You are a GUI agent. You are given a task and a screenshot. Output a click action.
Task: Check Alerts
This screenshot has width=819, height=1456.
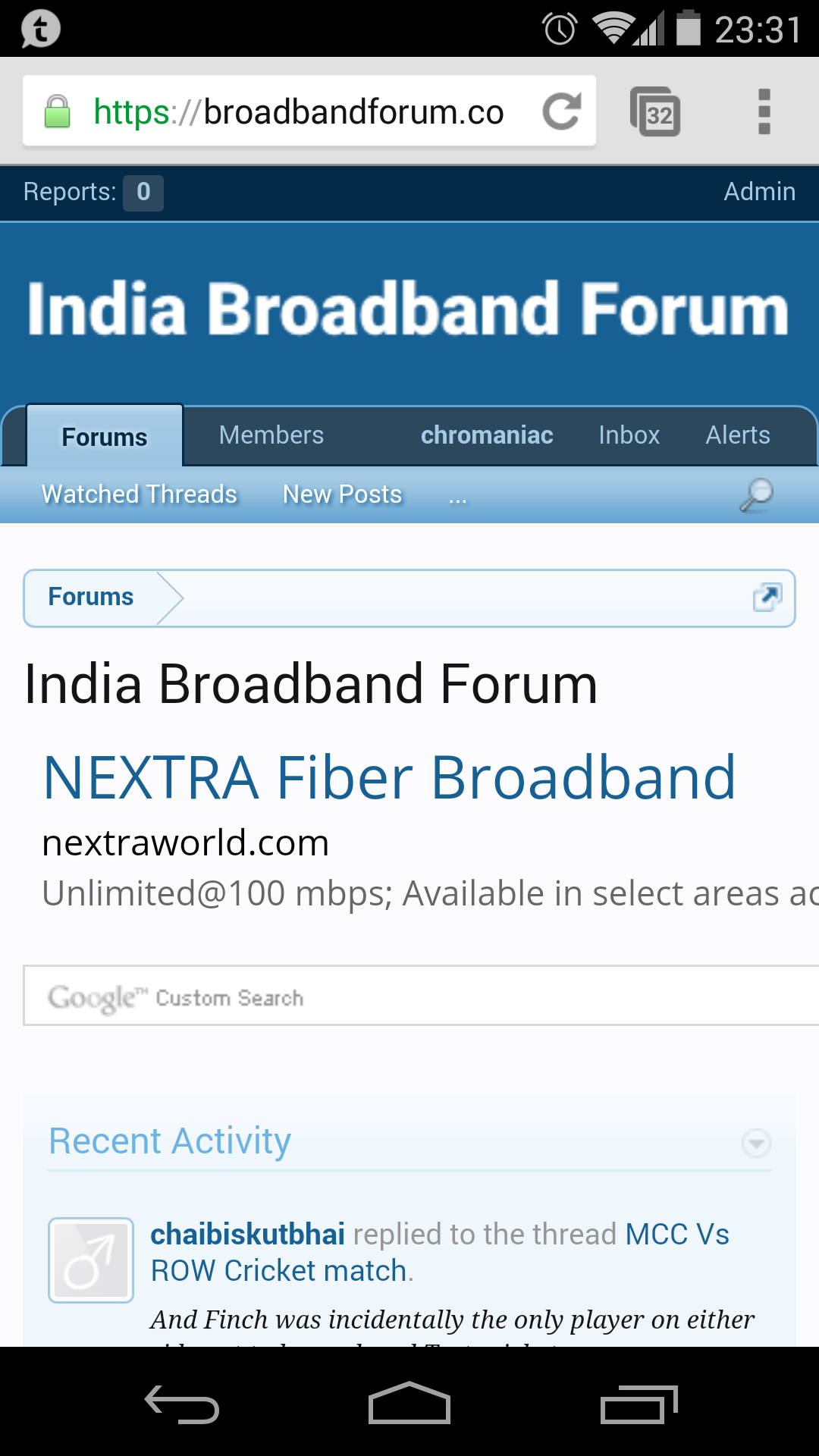pos(738,435)
